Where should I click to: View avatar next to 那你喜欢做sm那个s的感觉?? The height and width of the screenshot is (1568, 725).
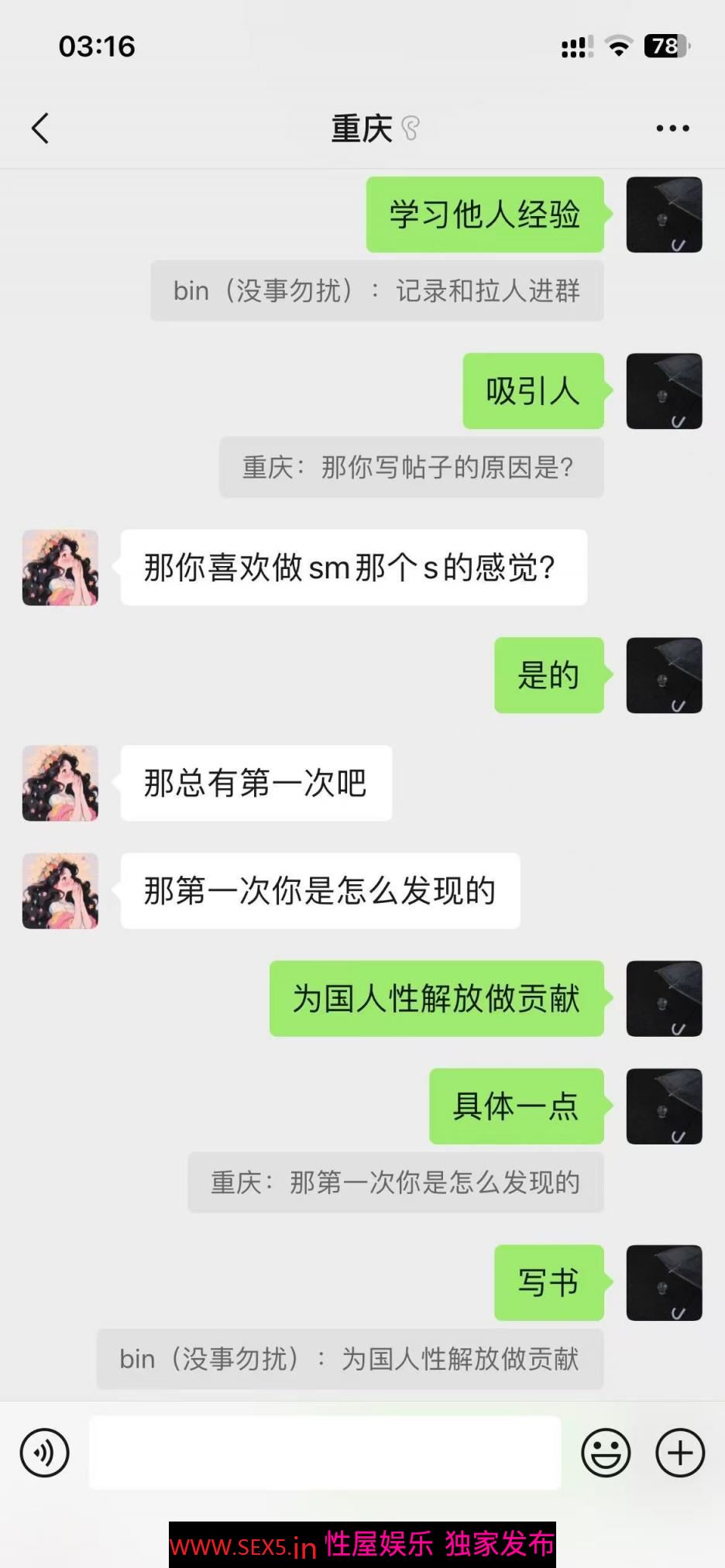point(60,568)
